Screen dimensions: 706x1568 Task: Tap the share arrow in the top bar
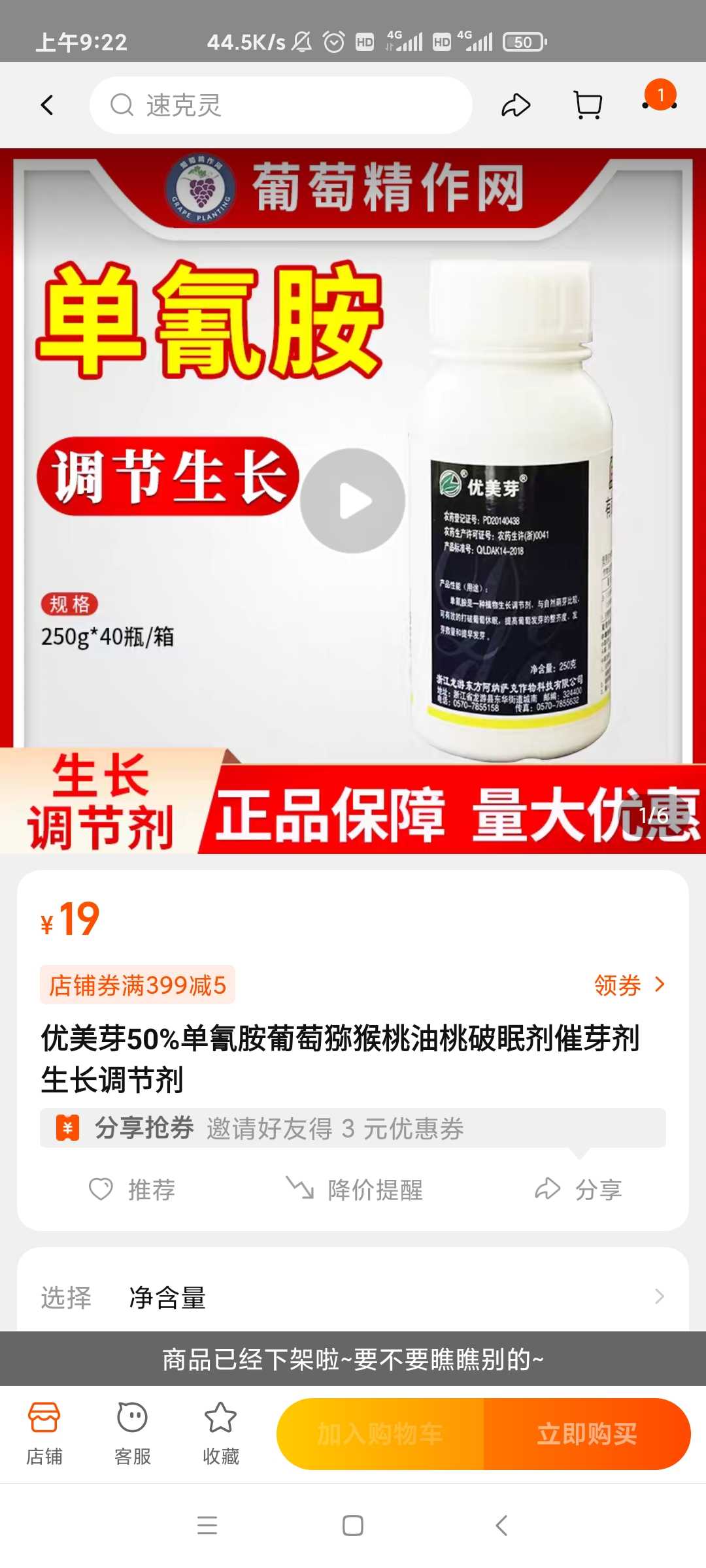516,105
